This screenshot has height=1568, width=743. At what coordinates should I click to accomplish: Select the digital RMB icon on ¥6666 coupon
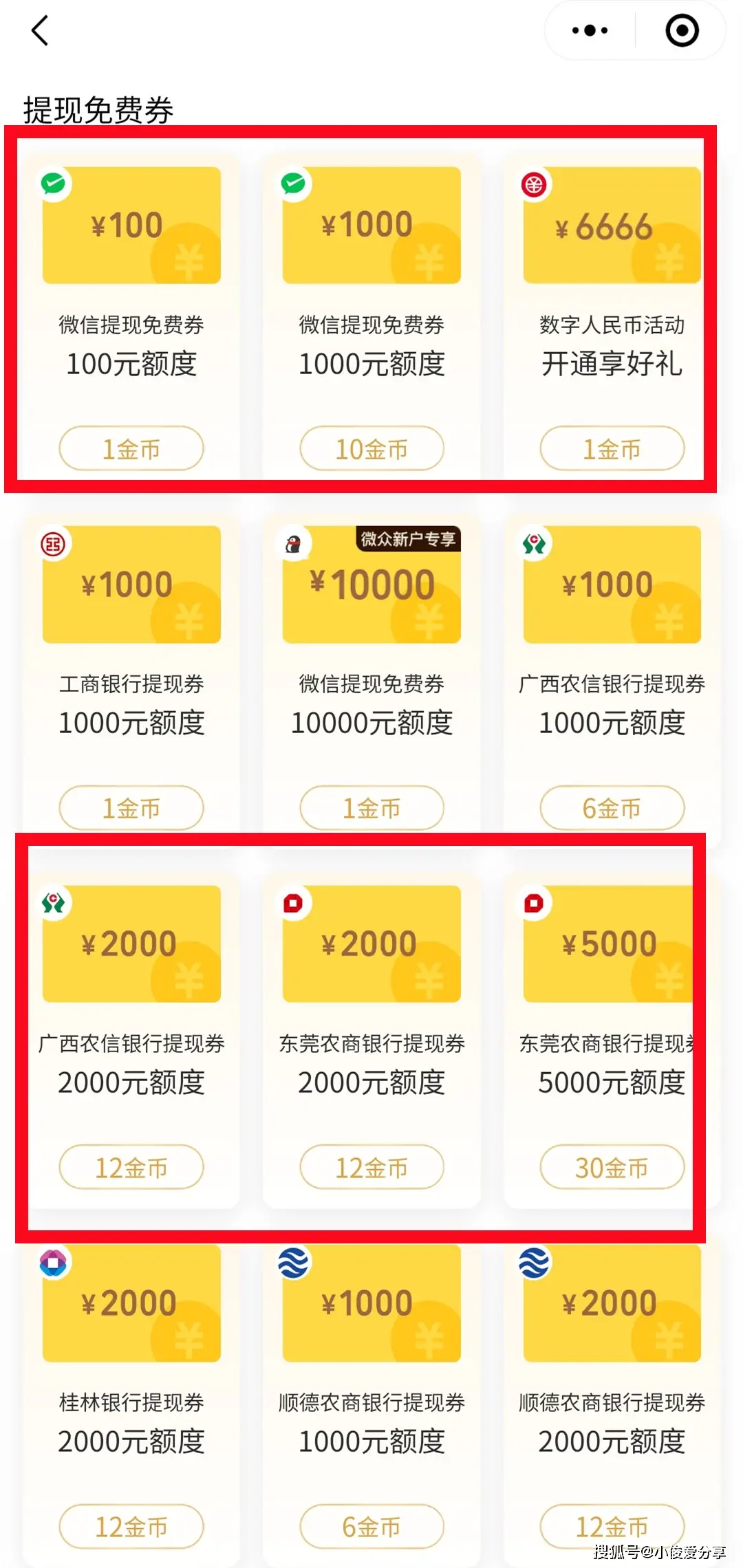(534, 182)
